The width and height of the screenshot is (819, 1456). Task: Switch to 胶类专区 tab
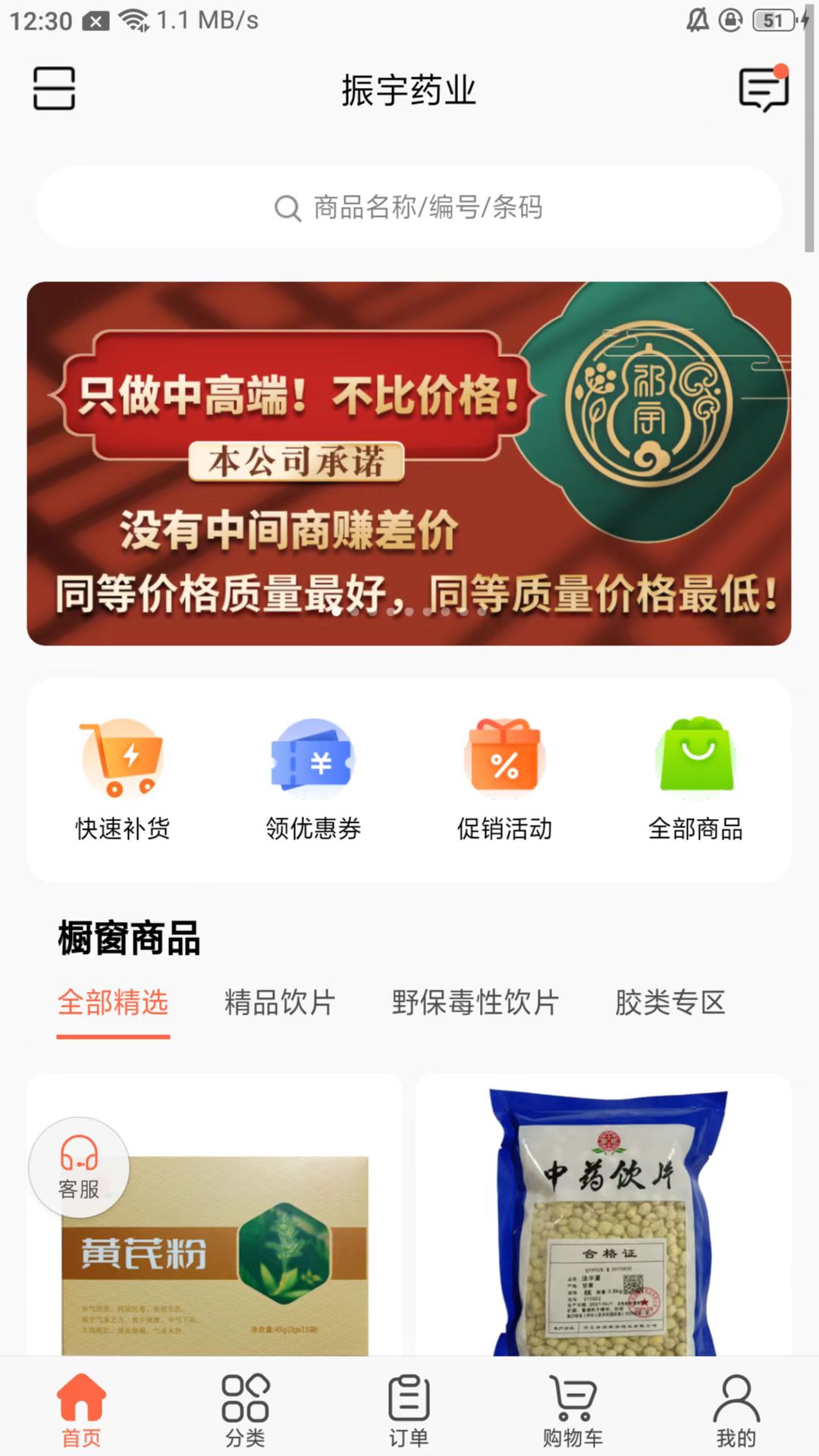(670, 1003)
